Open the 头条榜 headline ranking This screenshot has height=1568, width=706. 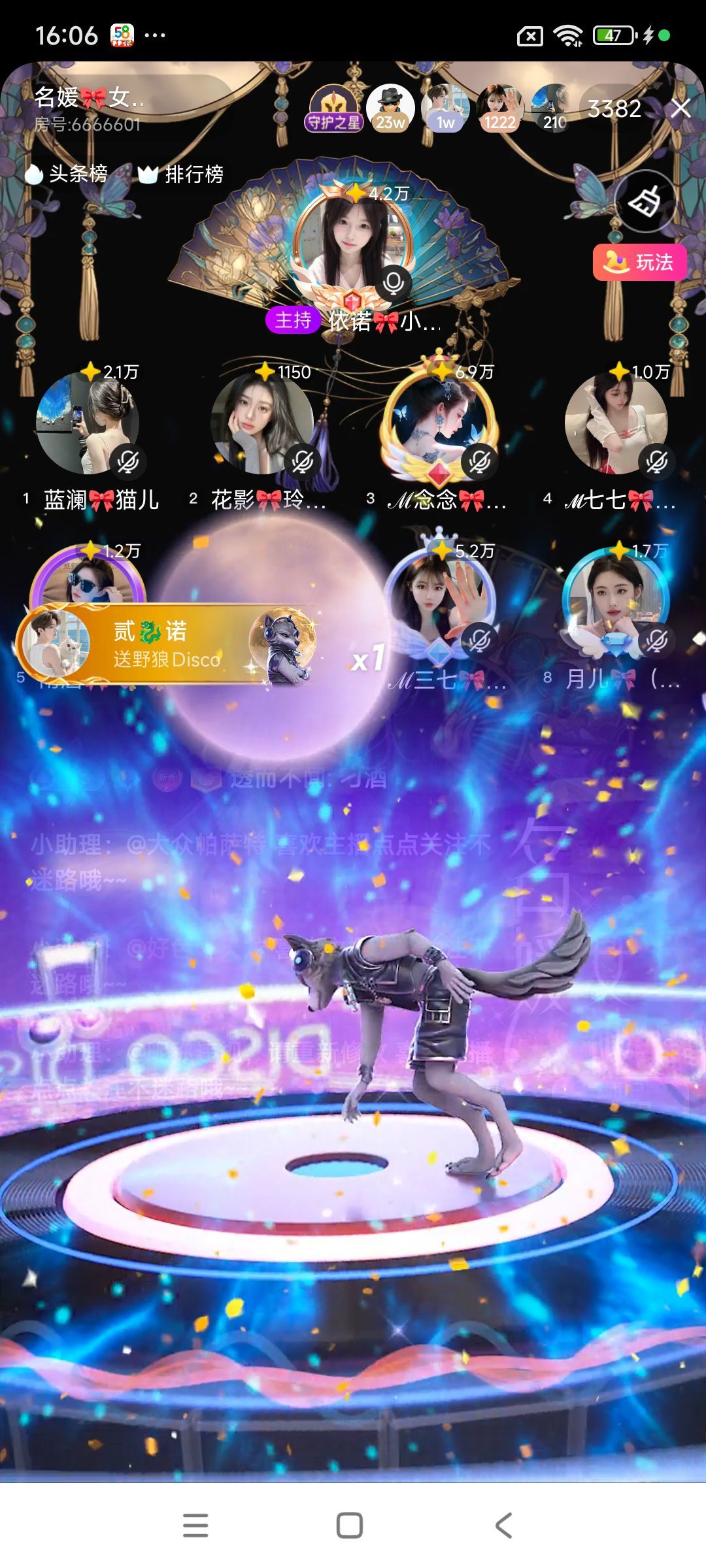(x=67, y=174)
